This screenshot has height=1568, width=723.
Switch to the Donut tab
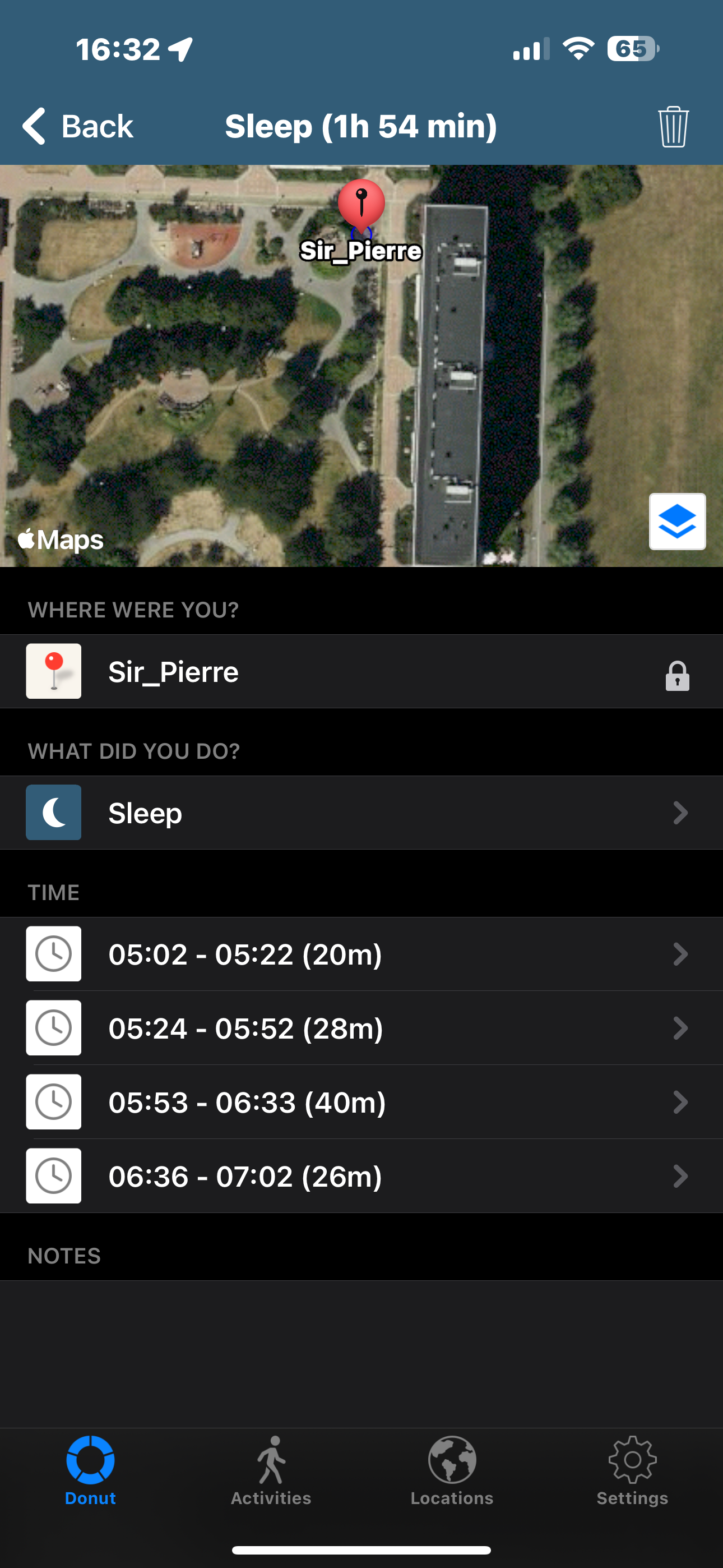[x=90, y=1470]
